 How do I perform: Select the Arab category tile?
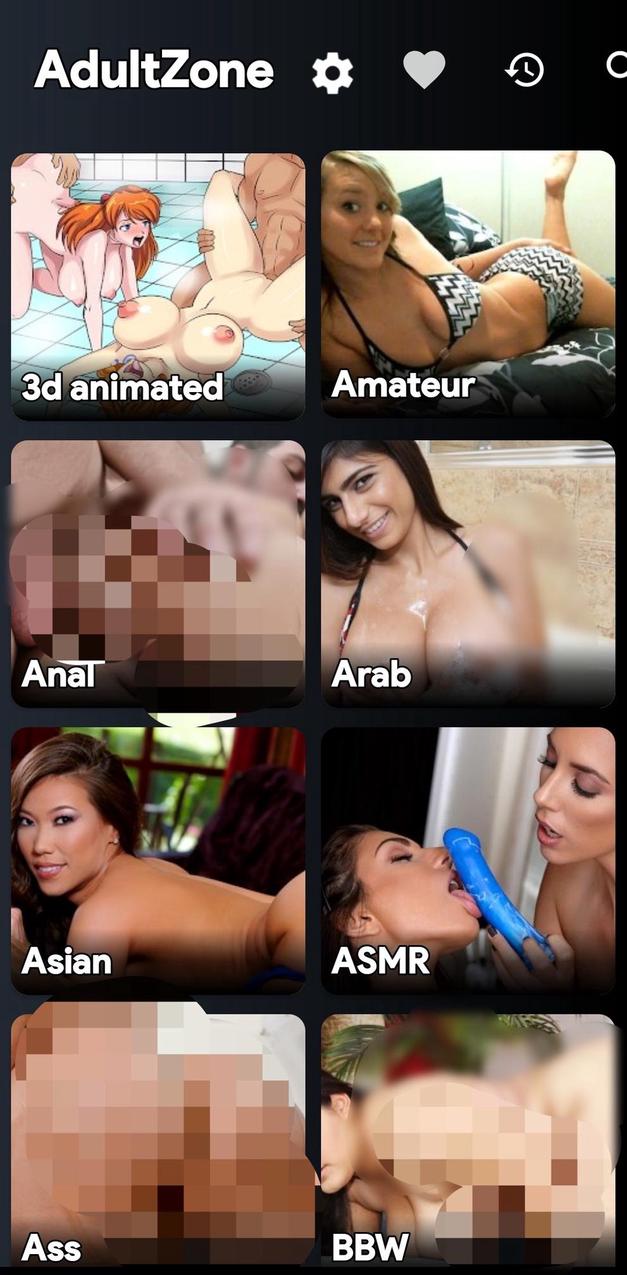coord(468,573)
